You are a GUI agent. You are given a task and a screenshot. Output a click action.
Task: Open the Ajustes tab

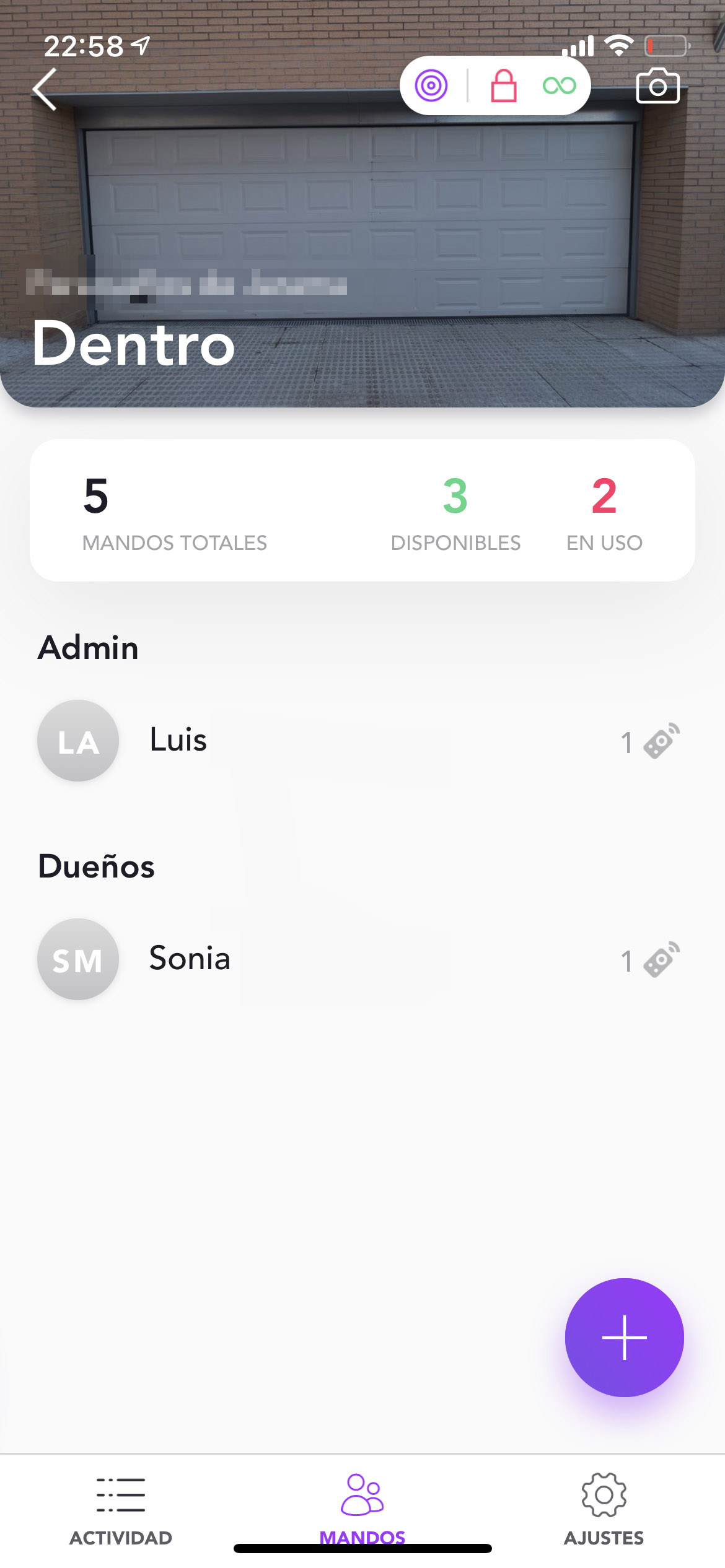click(604, 1510)
